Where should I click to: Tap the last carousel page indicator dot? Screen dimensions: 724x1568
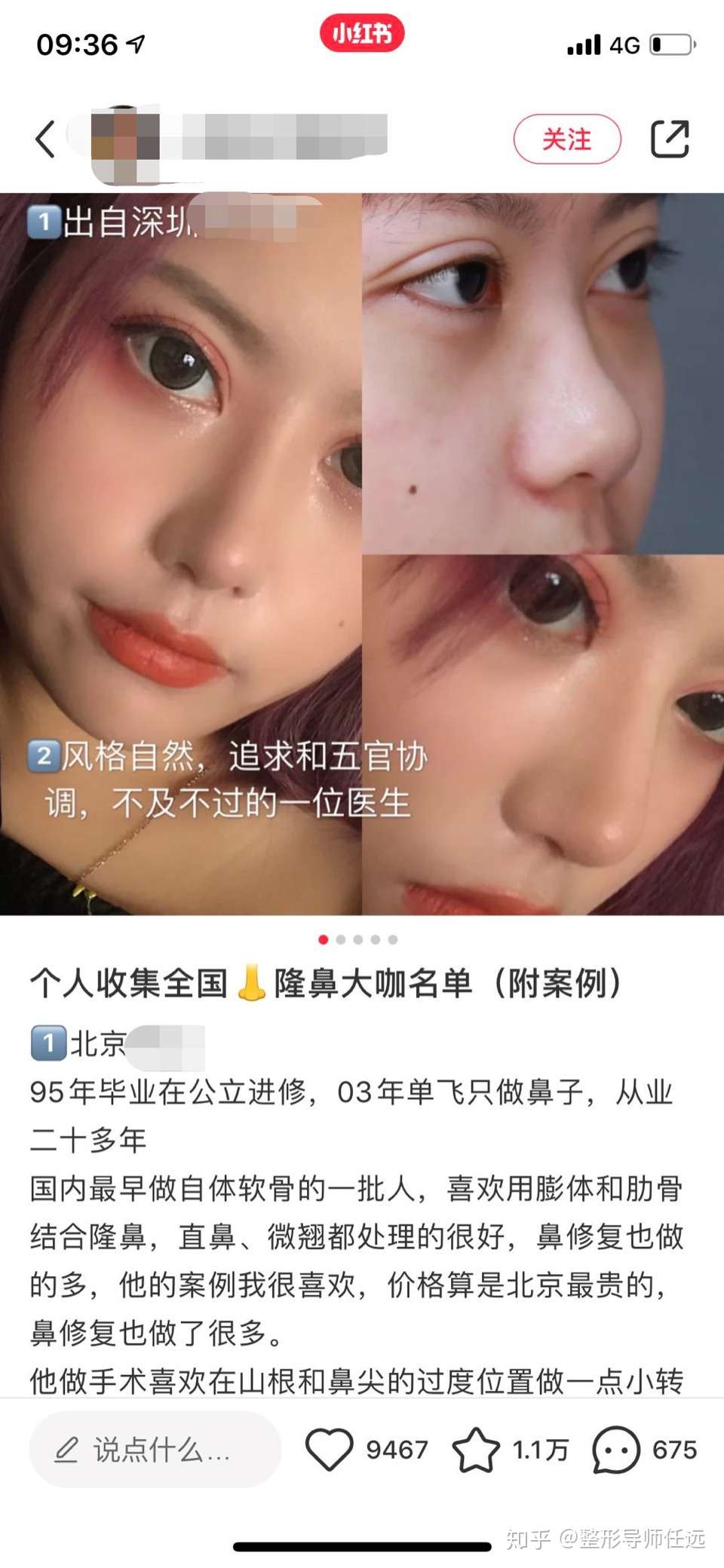pos(391,939)
